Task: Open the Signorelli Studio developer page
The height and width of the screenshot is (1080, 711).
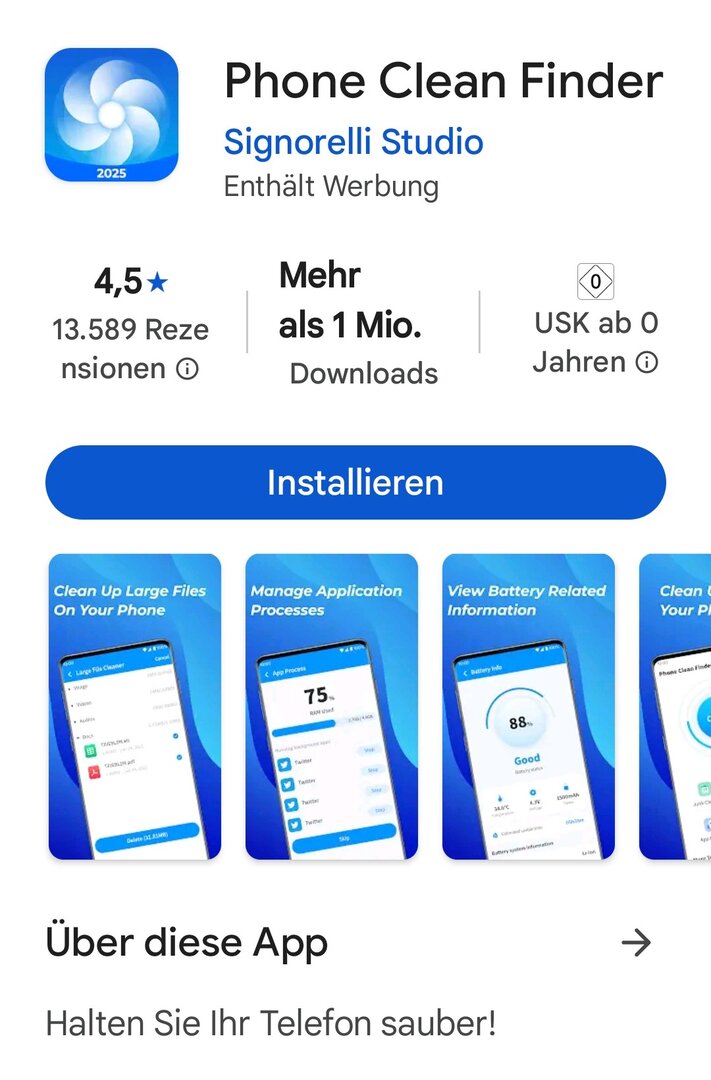Action: click(353, 141)
